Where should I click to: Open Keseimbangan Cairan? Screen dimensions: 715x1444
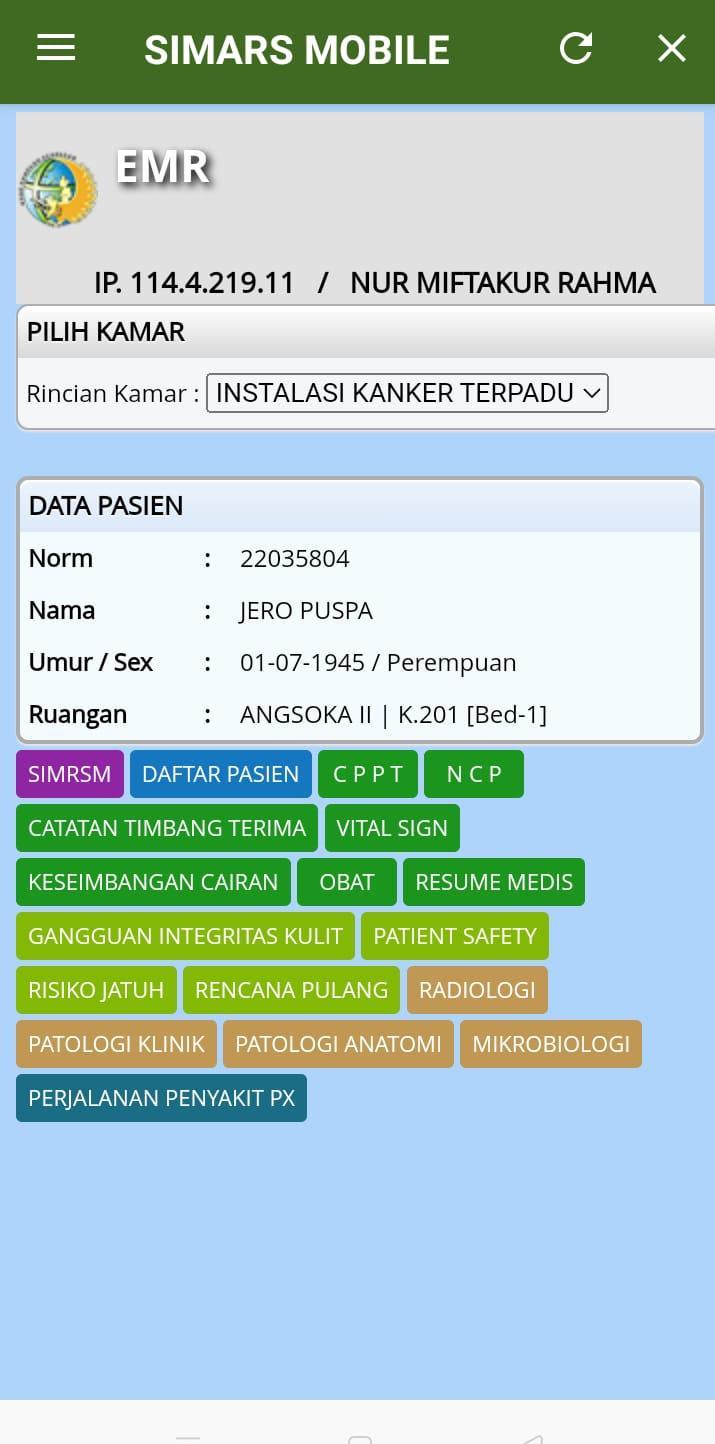(x=153, y=882)
